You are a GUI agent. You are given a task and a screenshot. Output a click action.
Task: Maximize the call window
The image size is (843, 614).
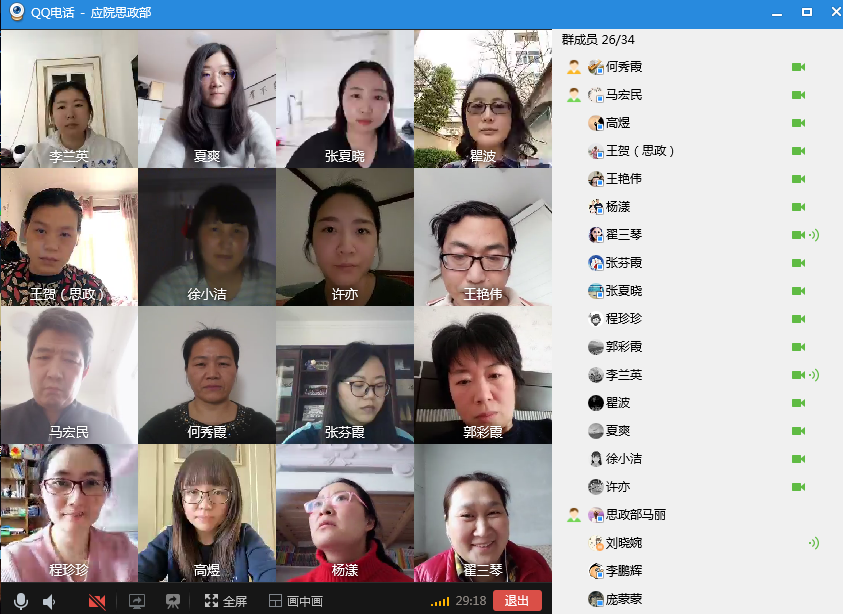click(806, 13)
